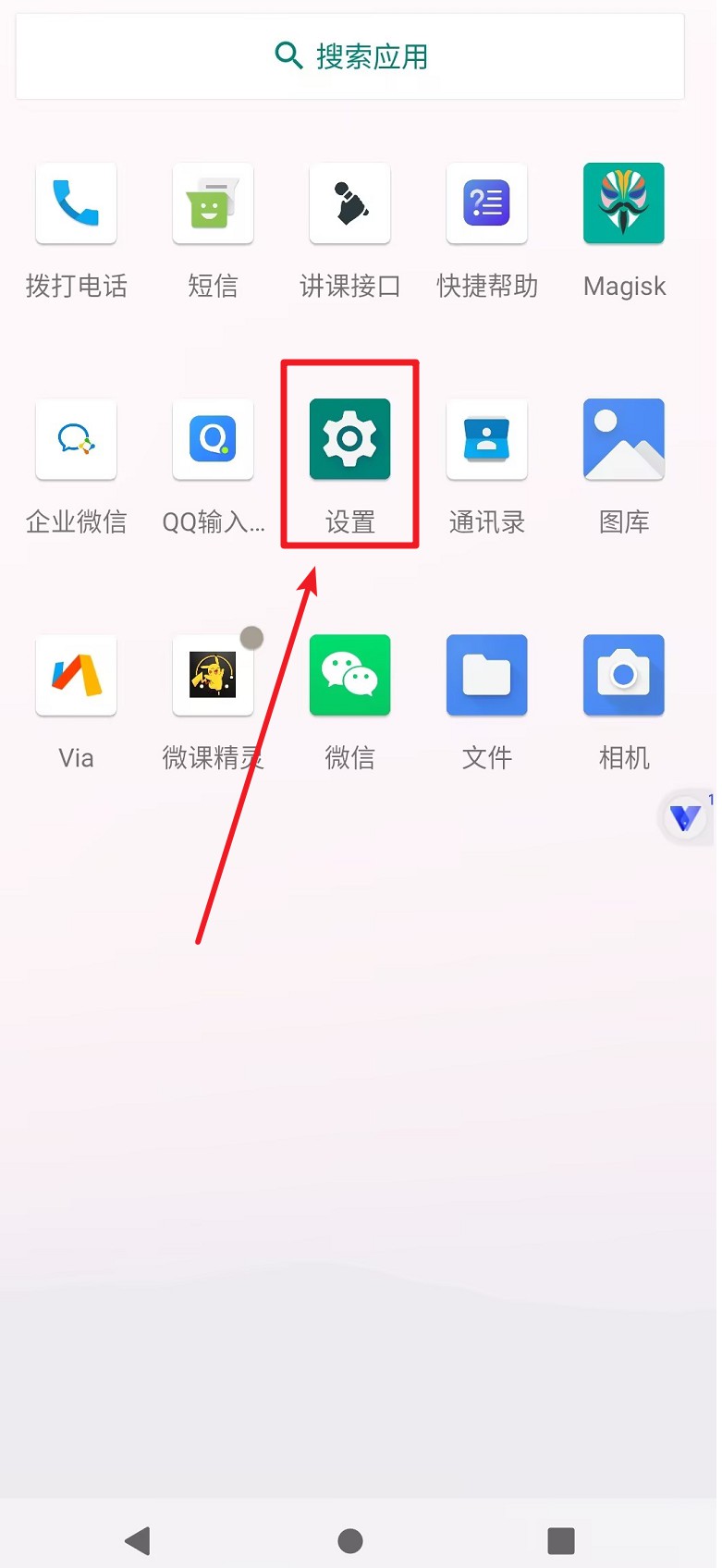Open the 相机 camera app
This screenshot has height=1568, width=722.
tap(624, 675)
